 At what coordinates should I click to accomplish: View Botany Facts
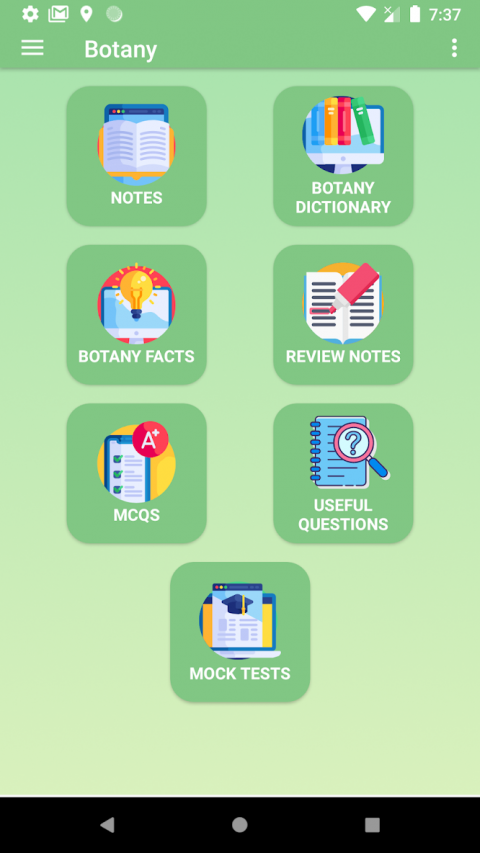point(136,315)
